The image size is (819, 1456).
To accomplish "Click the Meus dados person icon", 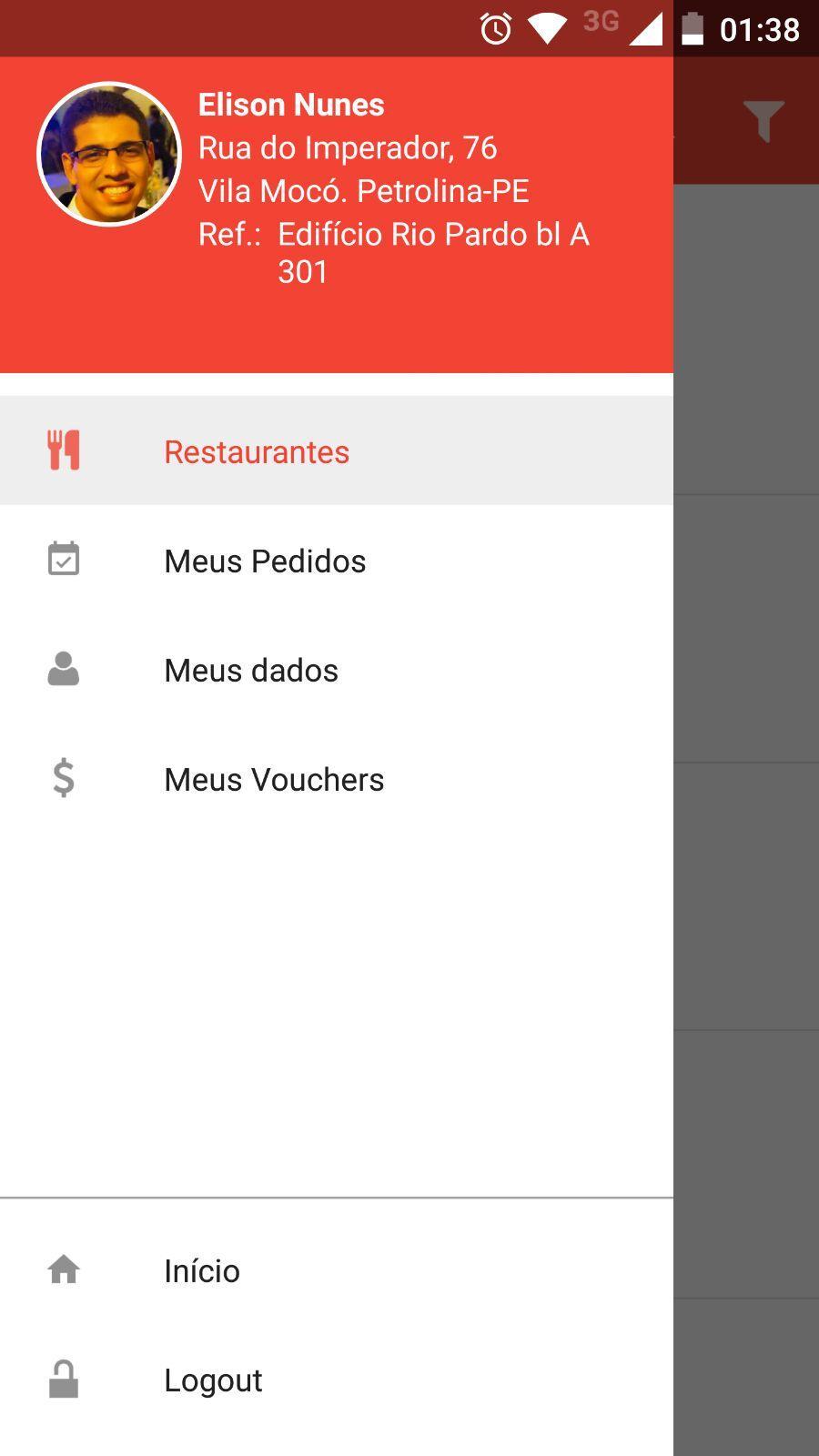I will 64,670.
